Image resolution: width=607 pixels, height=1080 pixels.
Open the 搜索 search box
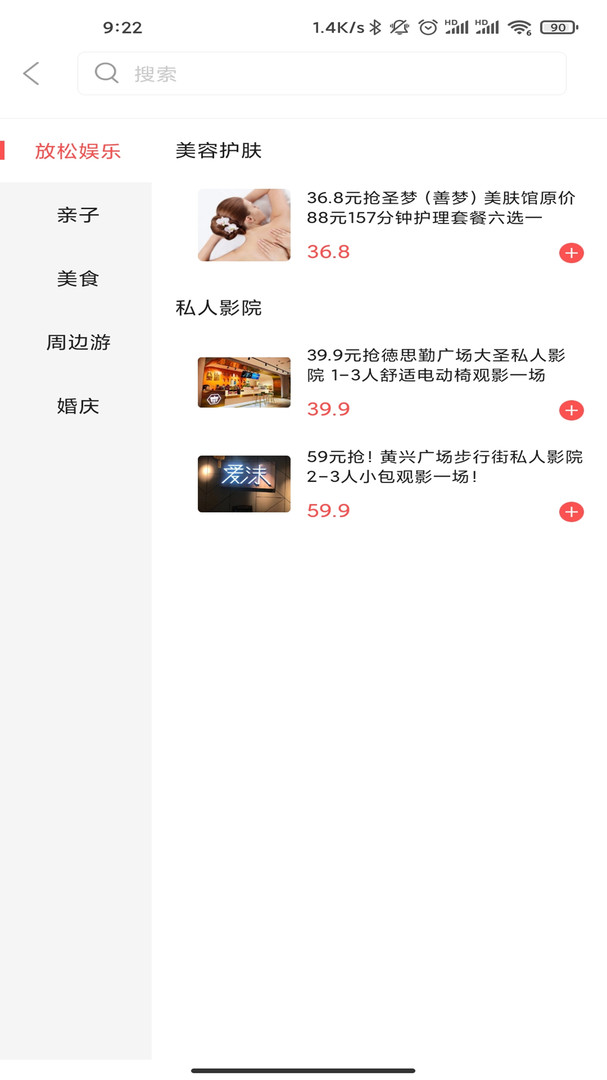pos(320,74)
